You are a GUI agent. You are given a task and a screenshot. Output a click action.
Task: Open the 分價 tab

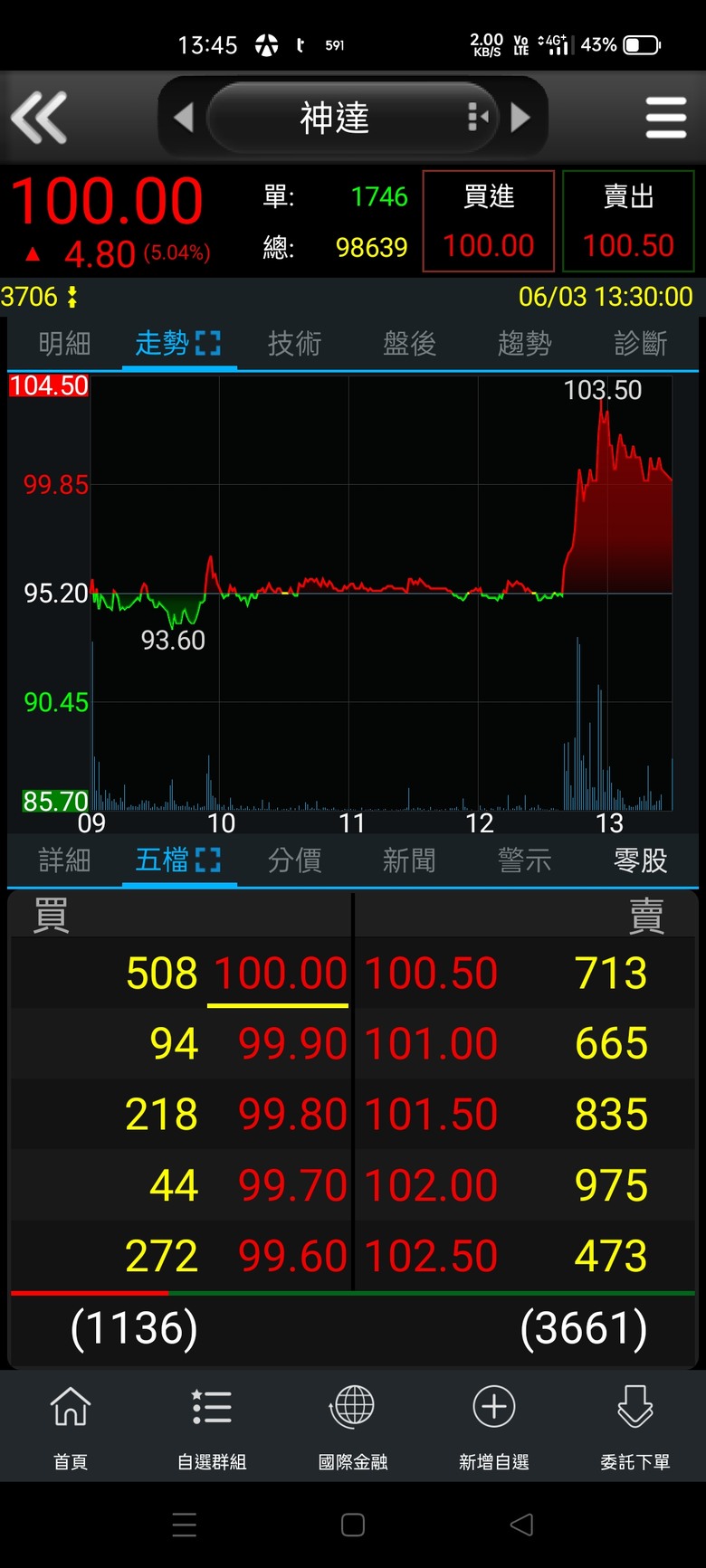[x=294, y=860]
